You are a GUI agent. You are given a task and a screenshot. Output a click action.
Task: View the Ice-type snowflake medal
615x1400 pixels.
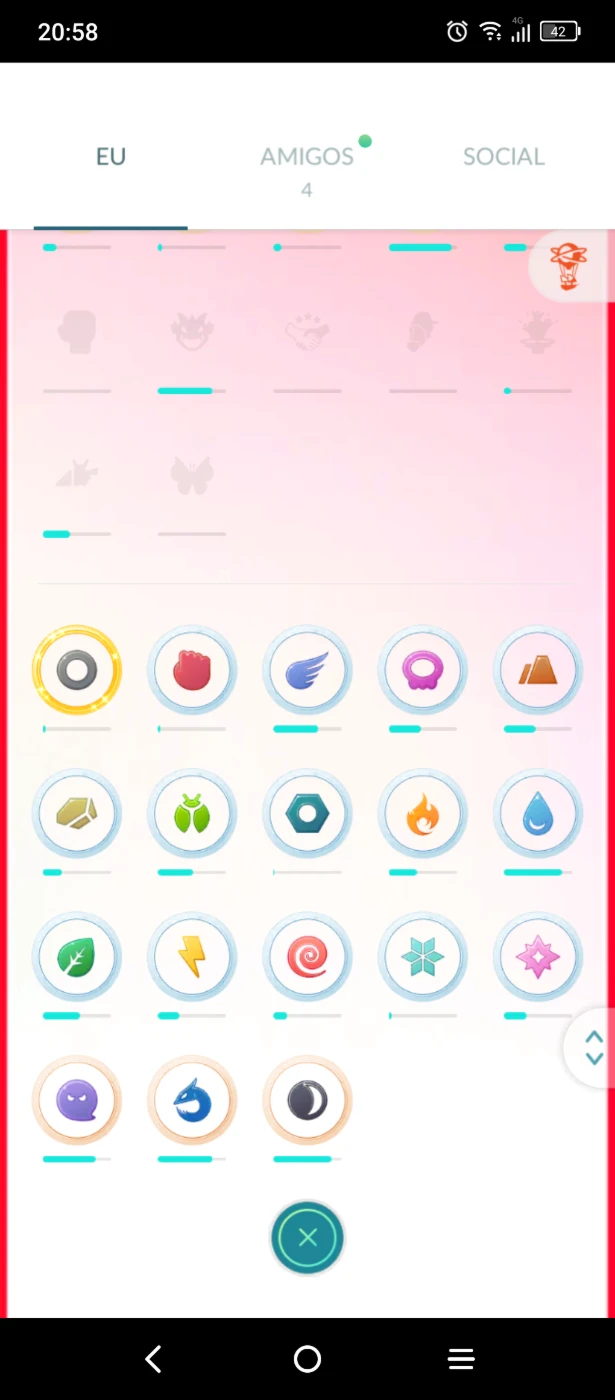[423, 958]
